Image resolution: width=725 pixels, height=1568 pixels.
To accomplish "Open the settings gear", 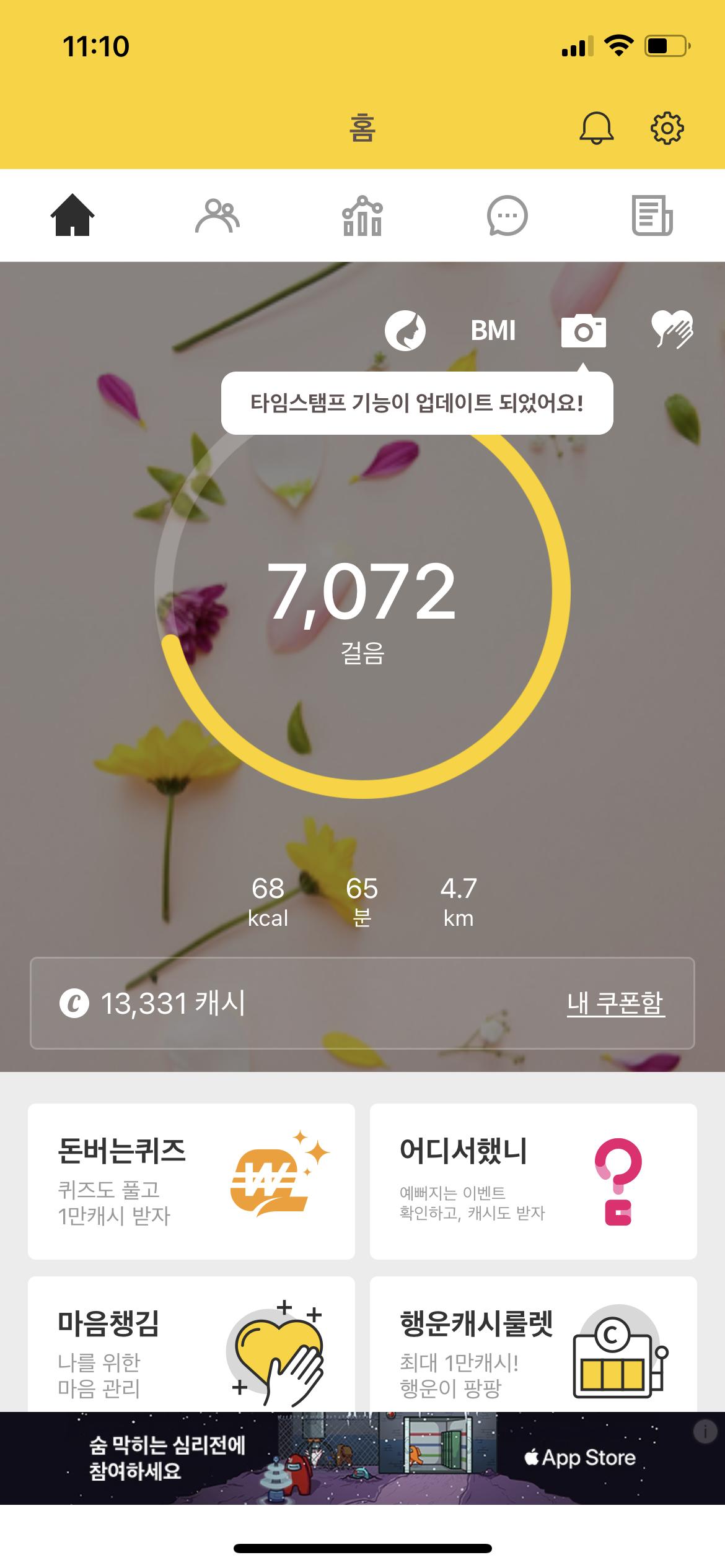I will (667, 128).
